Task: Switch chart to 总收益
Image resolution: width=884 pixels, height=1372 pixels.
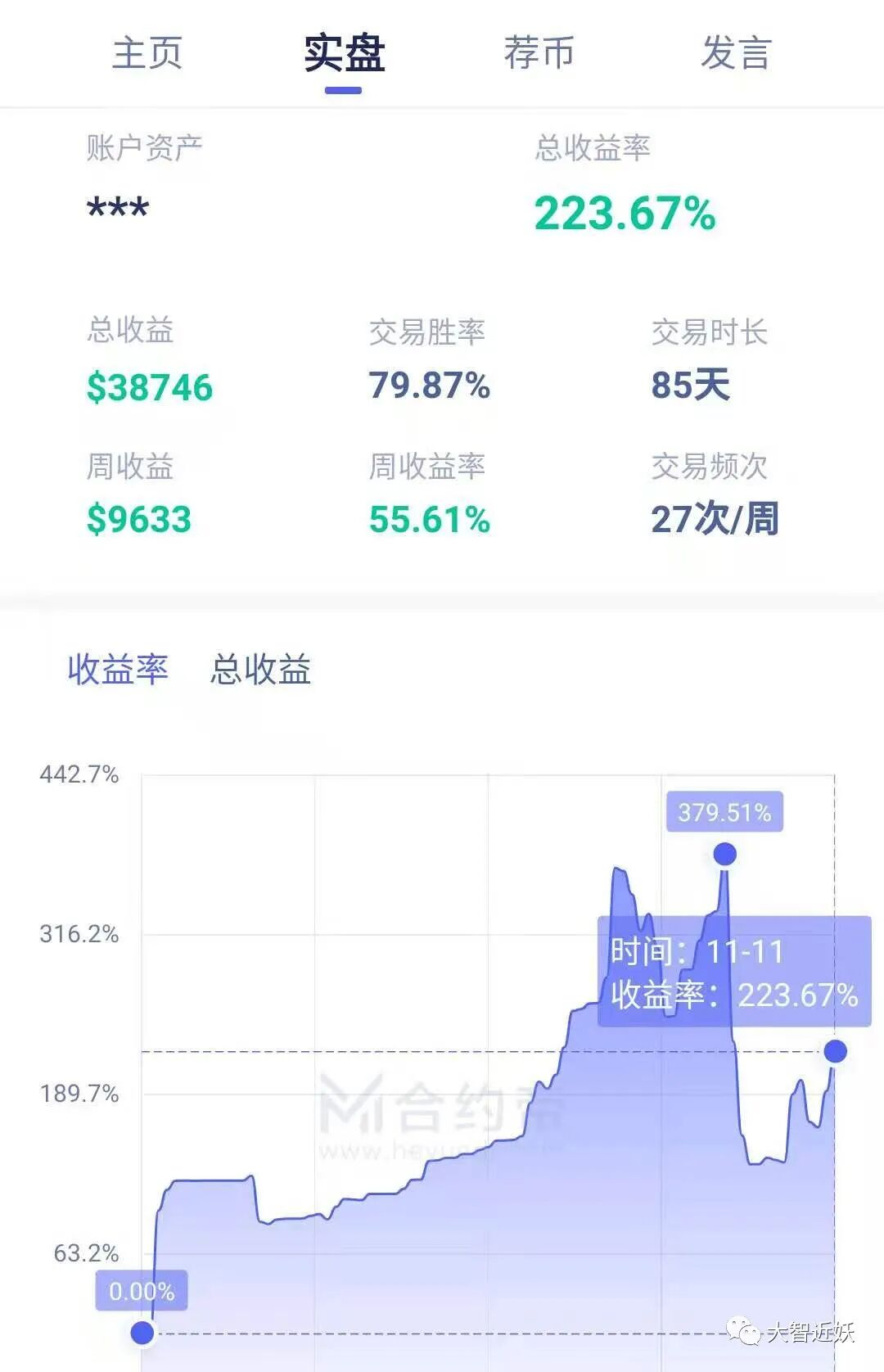Action: coord(260,669)
